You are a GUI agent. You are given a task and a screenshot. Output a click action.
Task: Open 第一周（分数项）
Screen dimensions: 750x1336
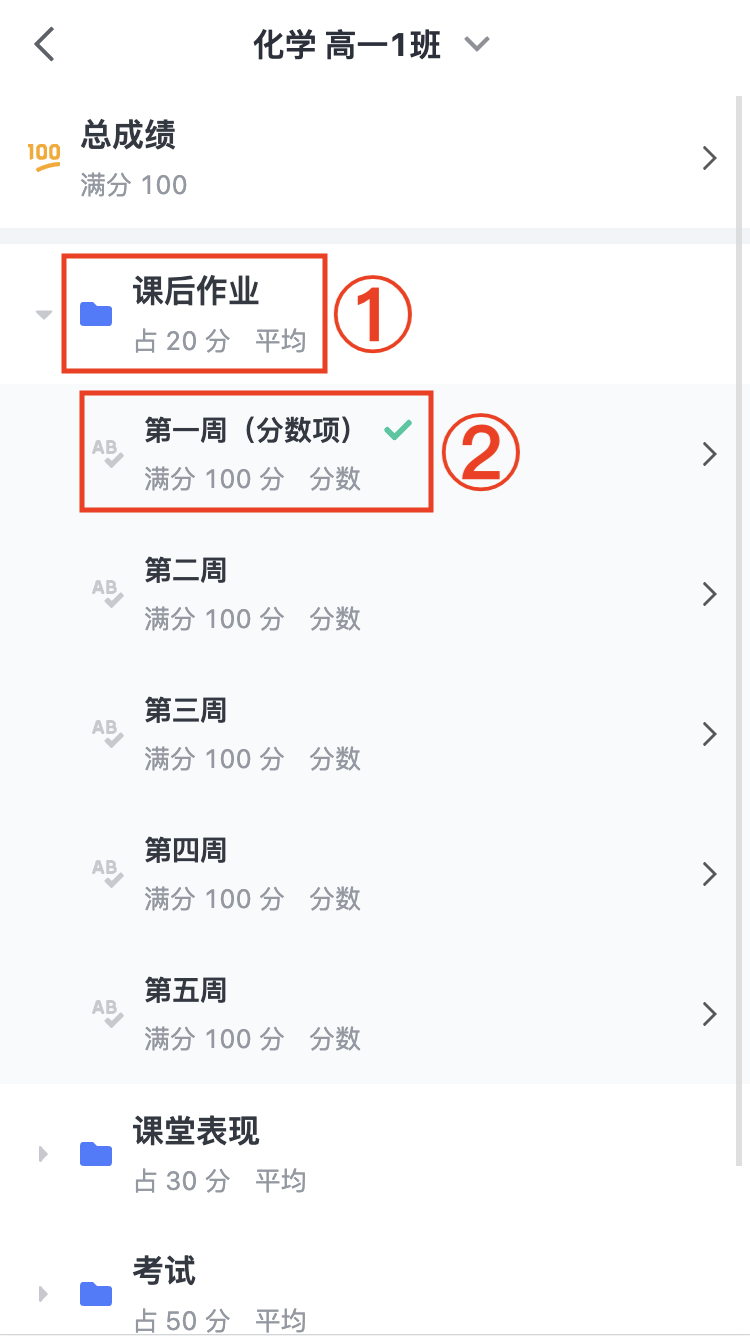(375, 454)
